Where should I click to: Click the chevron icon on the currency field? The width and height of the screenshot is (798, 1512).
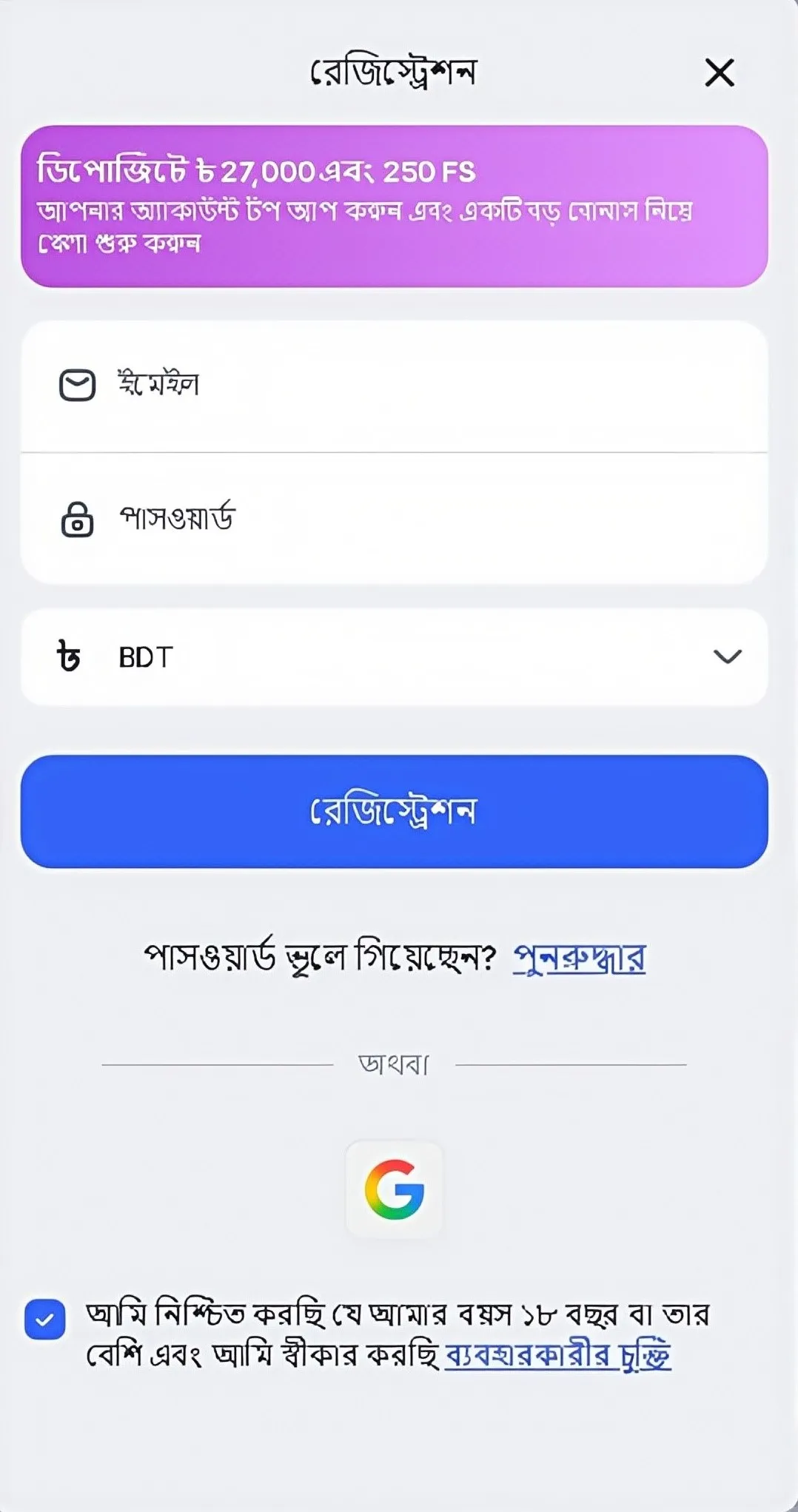pyautogui.click(x=727, y=656)
